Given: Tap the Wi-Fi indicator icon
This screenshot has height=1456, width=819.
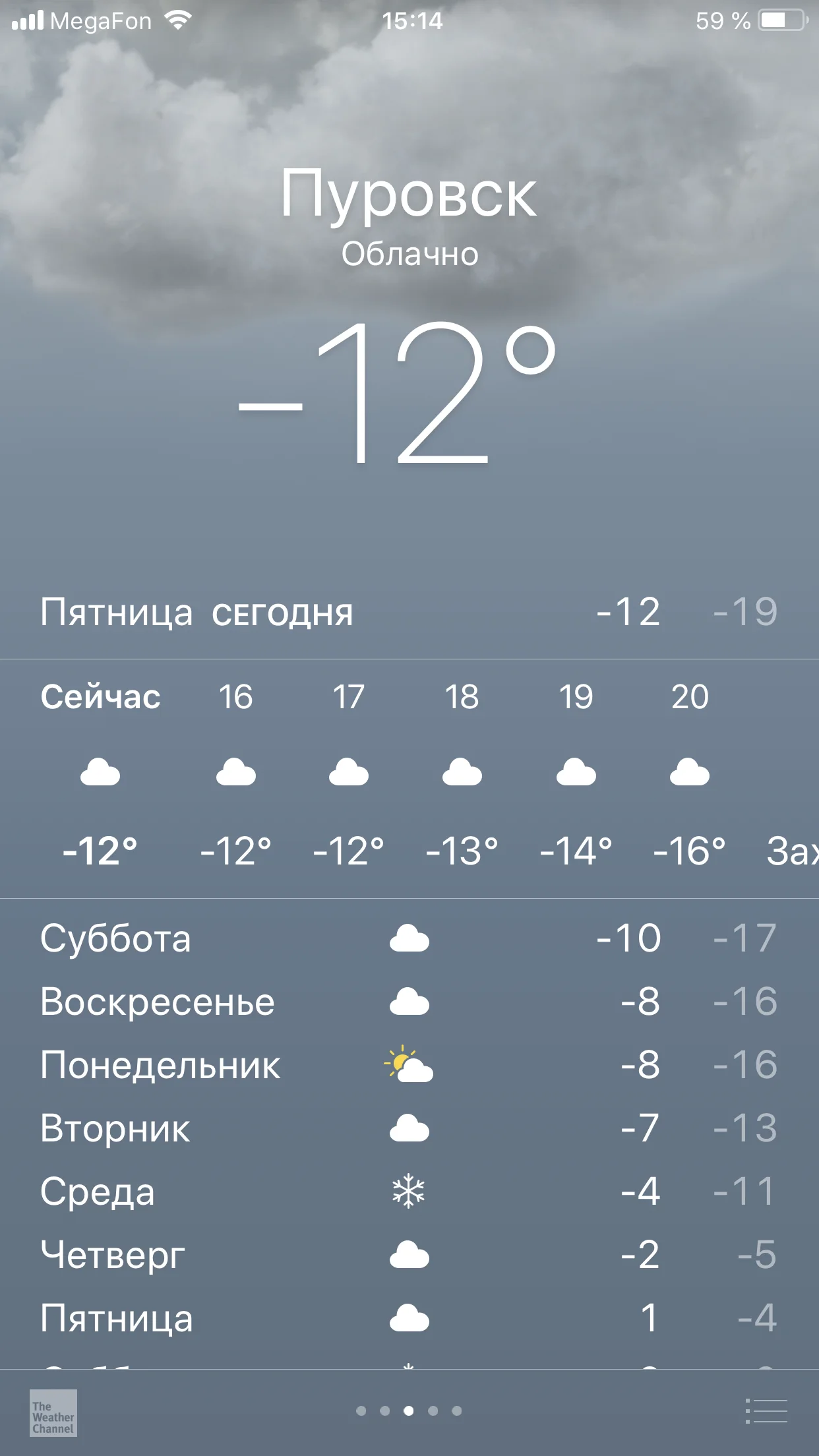Looking at the screenshot, I should coord(177,20).
